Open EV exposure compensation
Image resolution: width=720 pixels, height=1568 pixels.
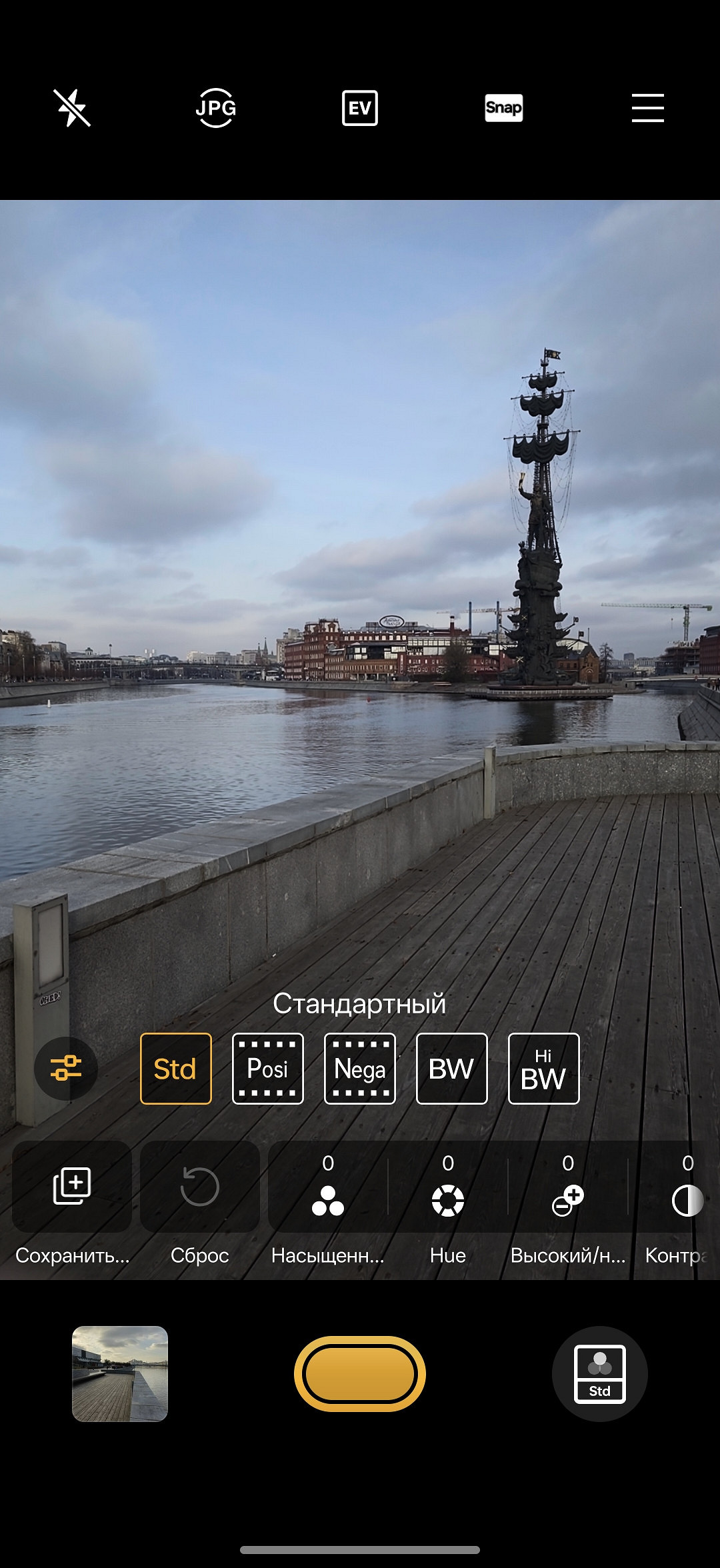[360, 108]
